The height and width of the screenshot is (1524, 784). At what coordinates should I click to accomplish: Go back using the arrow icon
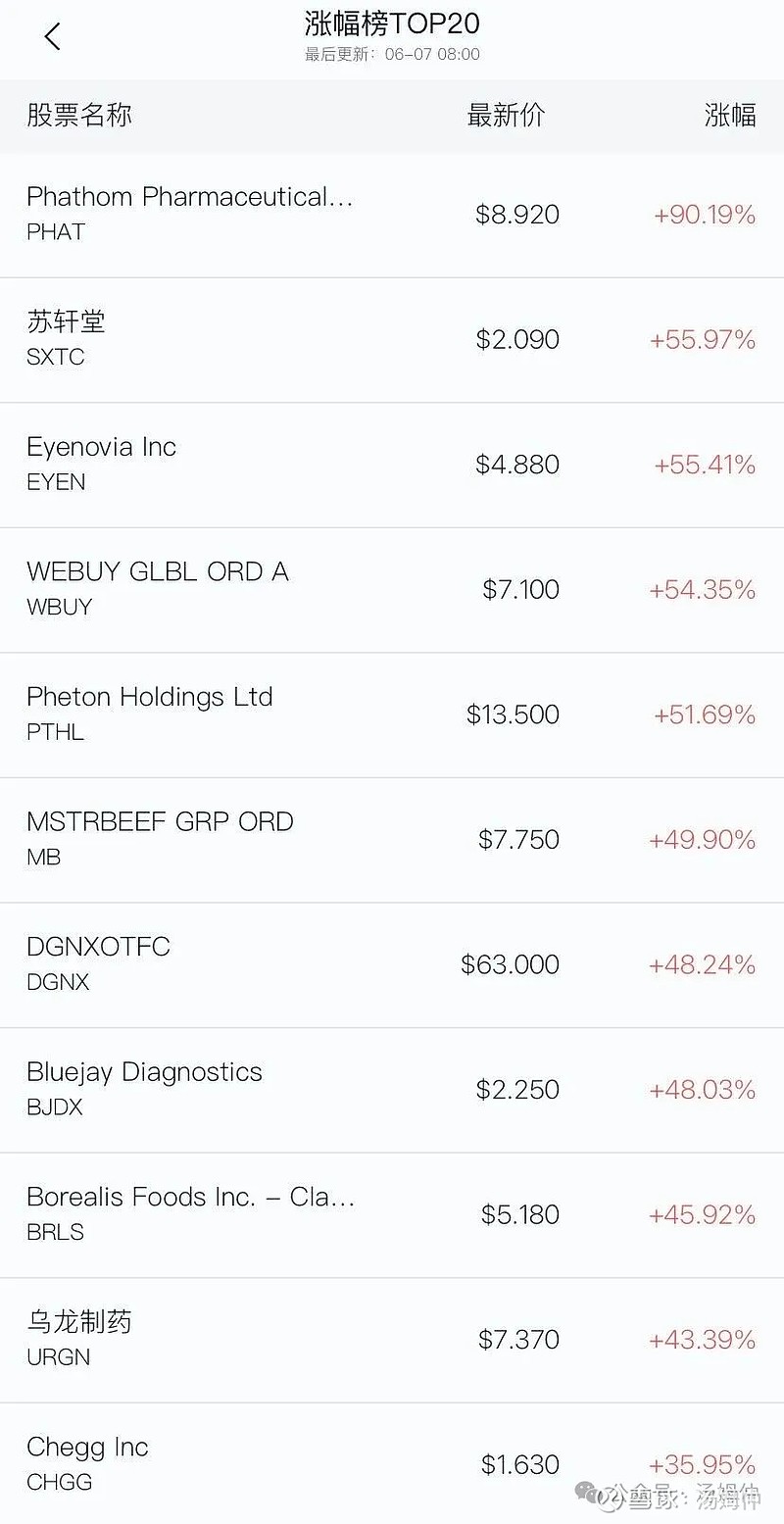coord(53,37)
